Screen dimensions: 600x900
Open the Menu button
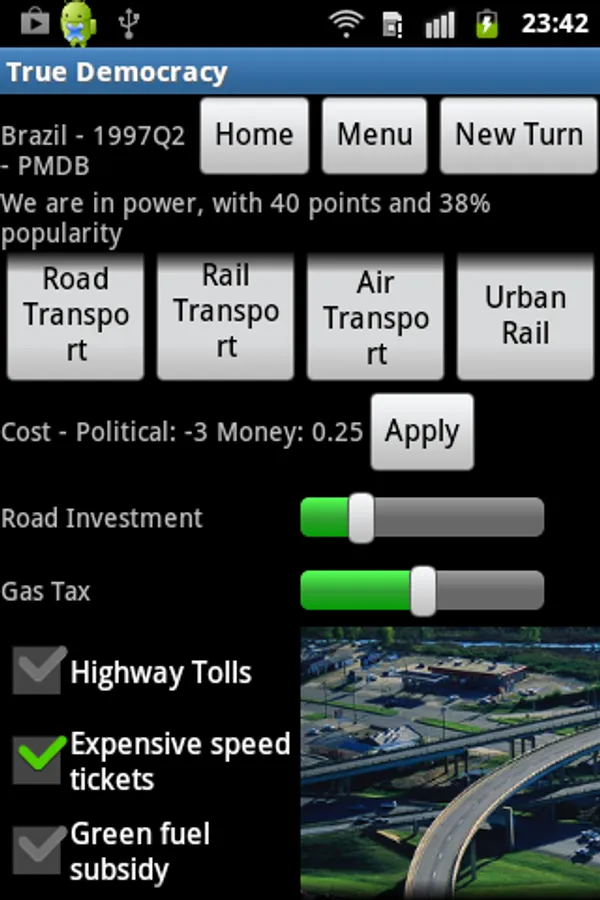click(x=374, y=135)
